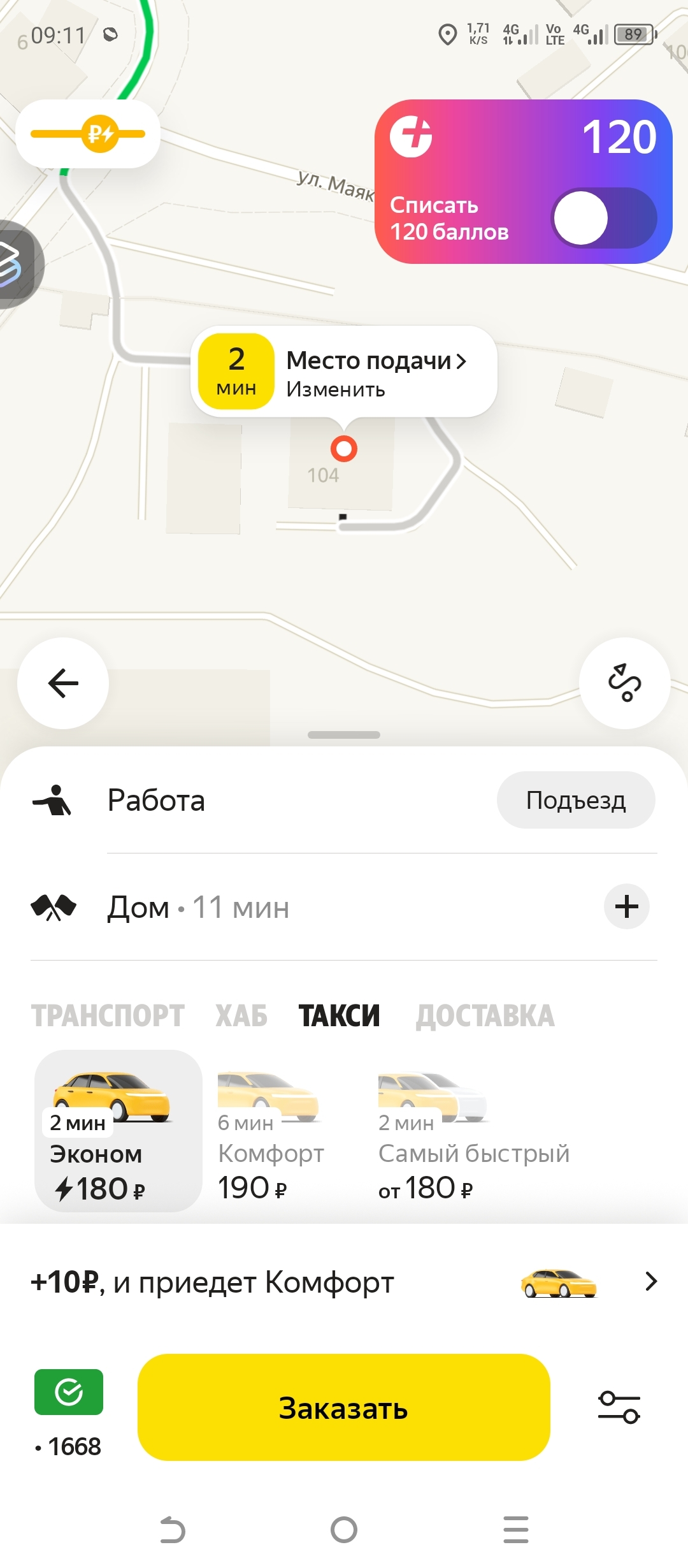Viewport: 688px width, 1568px height.
Task: Switch to the Доставка tab
Action: pyautogui.click(x=485, y=1016)
